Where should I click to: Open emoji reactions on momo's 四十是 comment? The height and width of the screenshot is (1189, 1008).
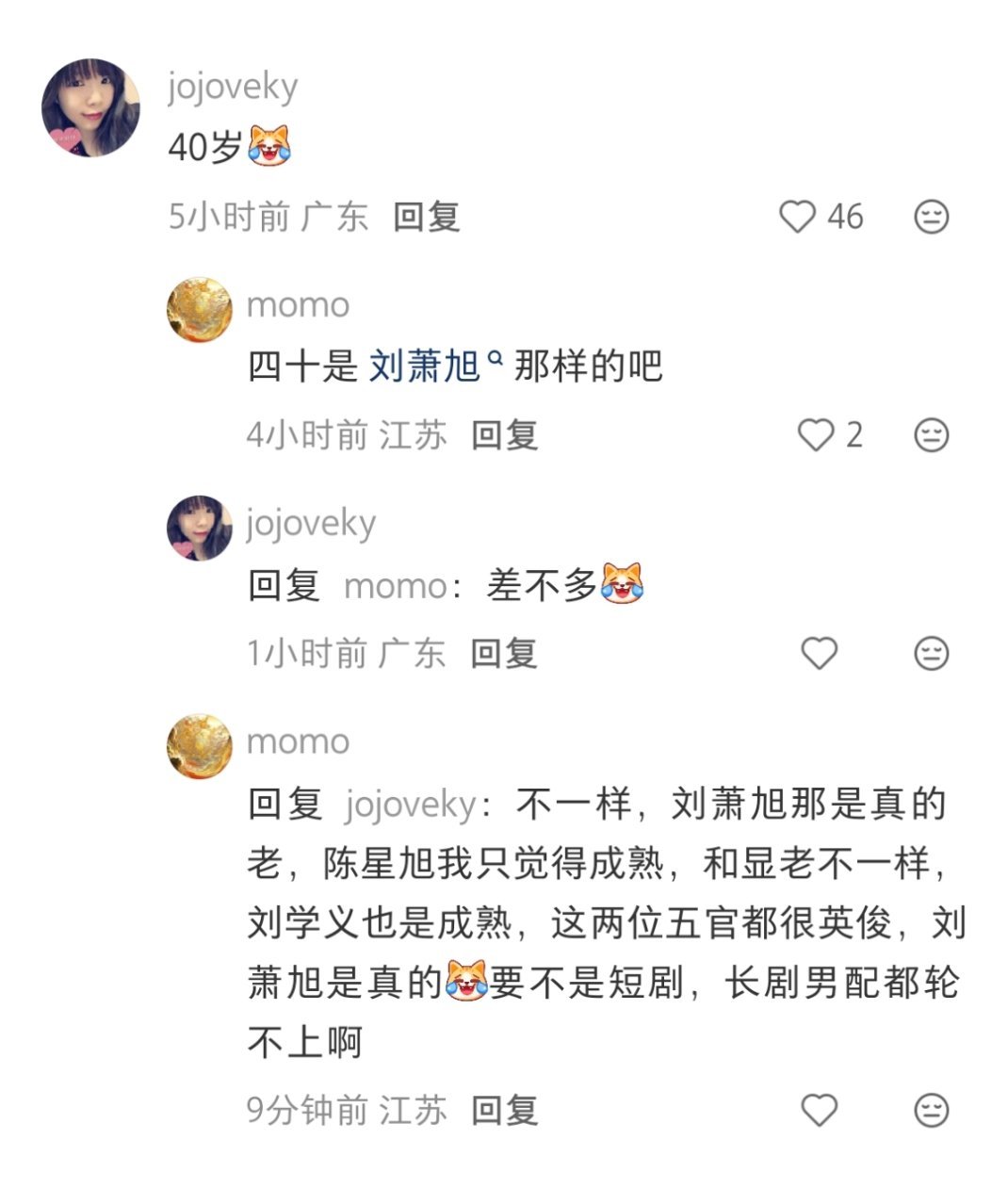tap(931, 433)
